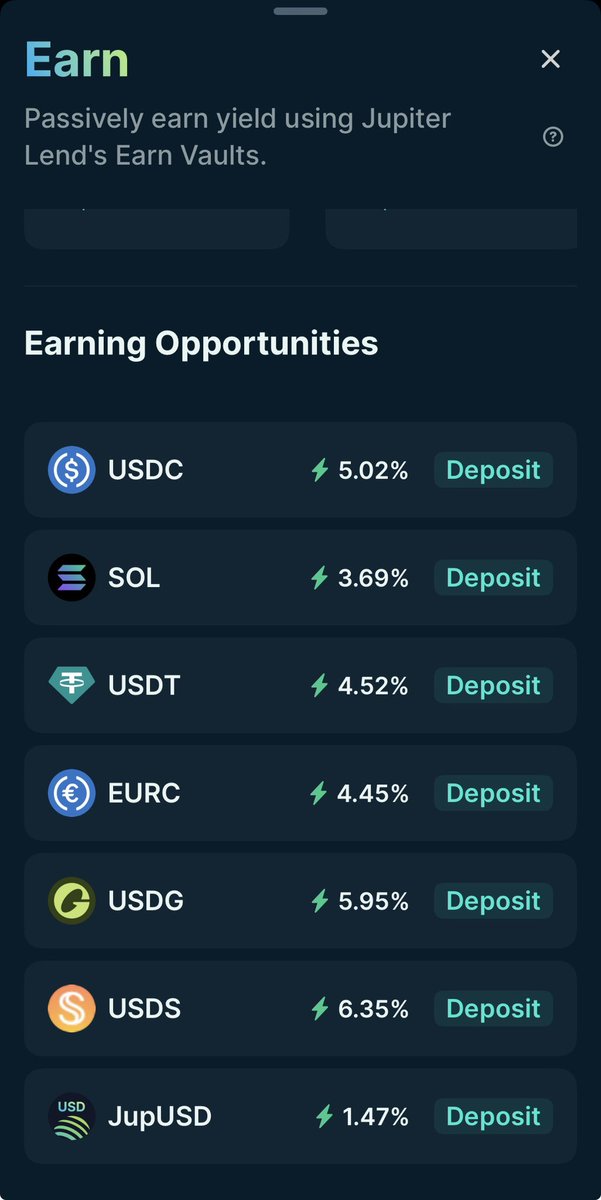Tap Deposit for USDT
The width and height of the screenshot is (601, 1200).
493,686
